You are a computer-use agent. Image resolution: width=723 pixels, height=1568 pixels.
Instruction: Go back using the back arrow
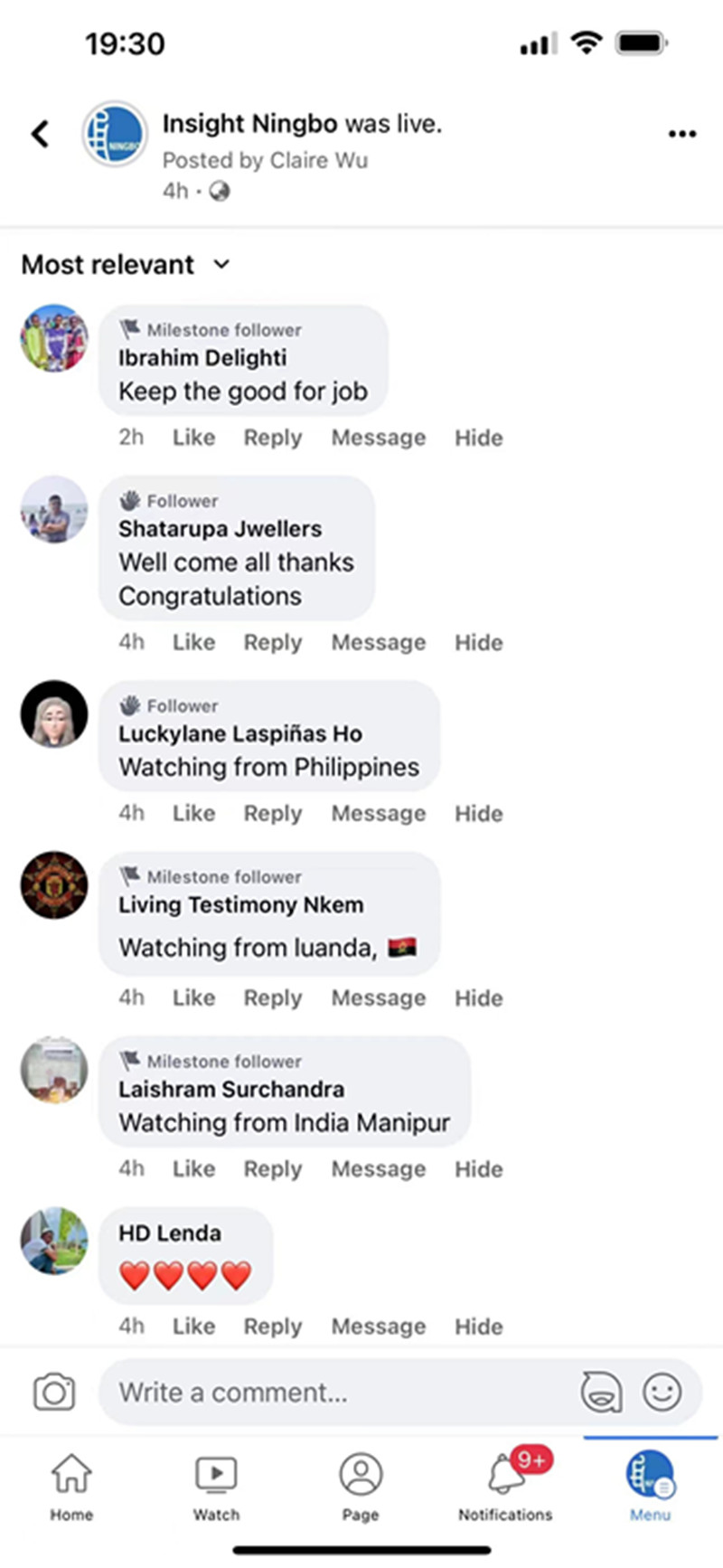[x=40, y=134]
